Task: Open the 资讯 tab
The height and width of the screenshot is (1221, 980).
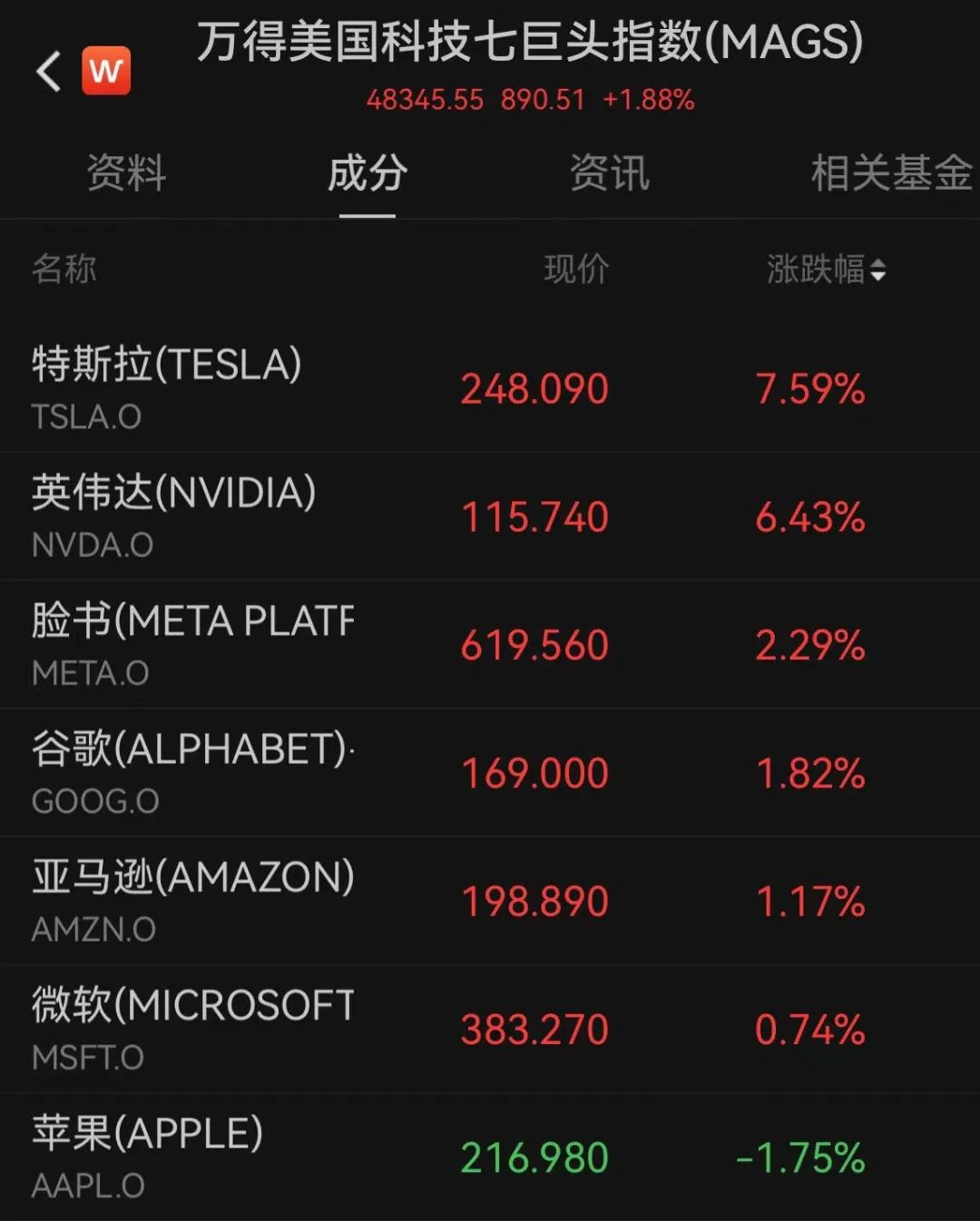Action: [x=609, y=172]
